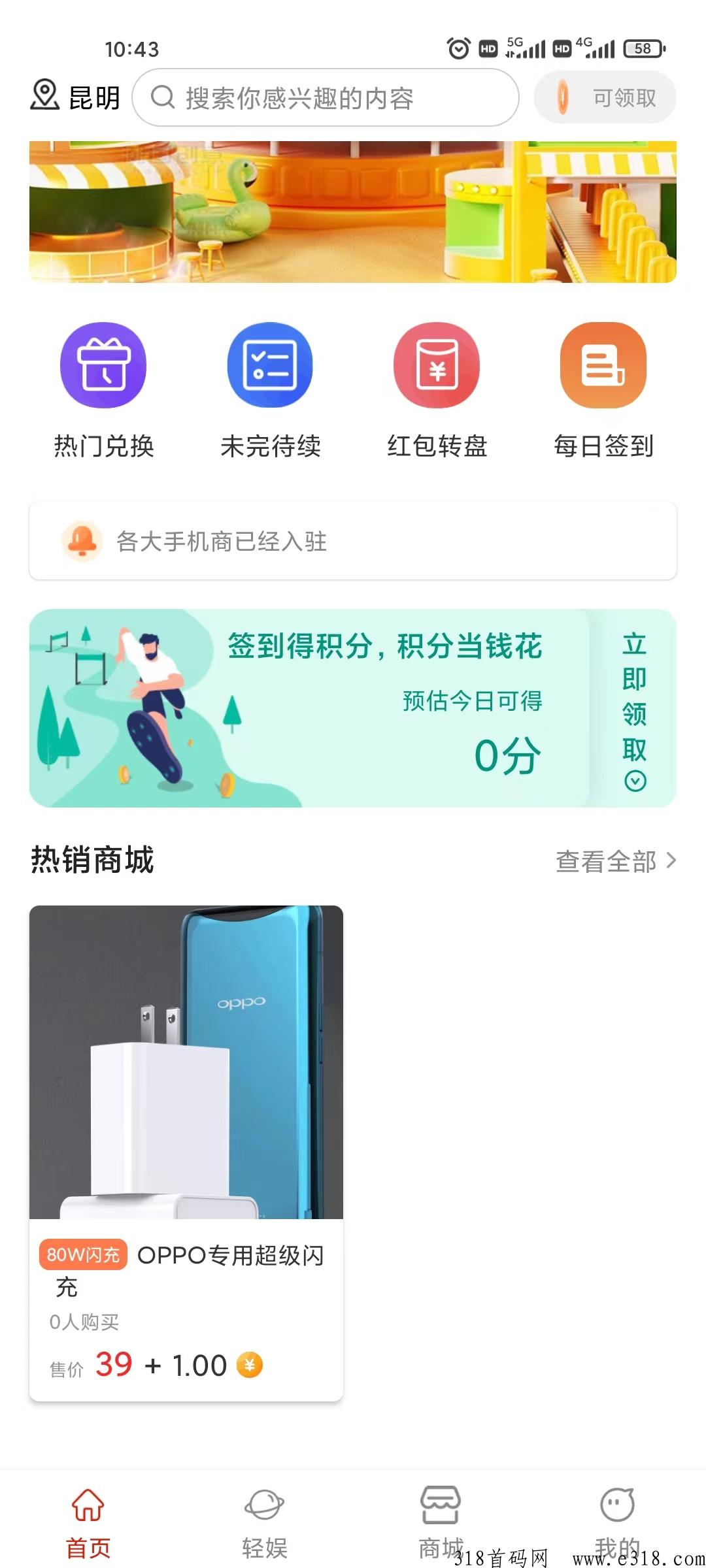Open the promotional banner at top
Image resolution: width=706 pixels, height=1568 pixels.
353,212
